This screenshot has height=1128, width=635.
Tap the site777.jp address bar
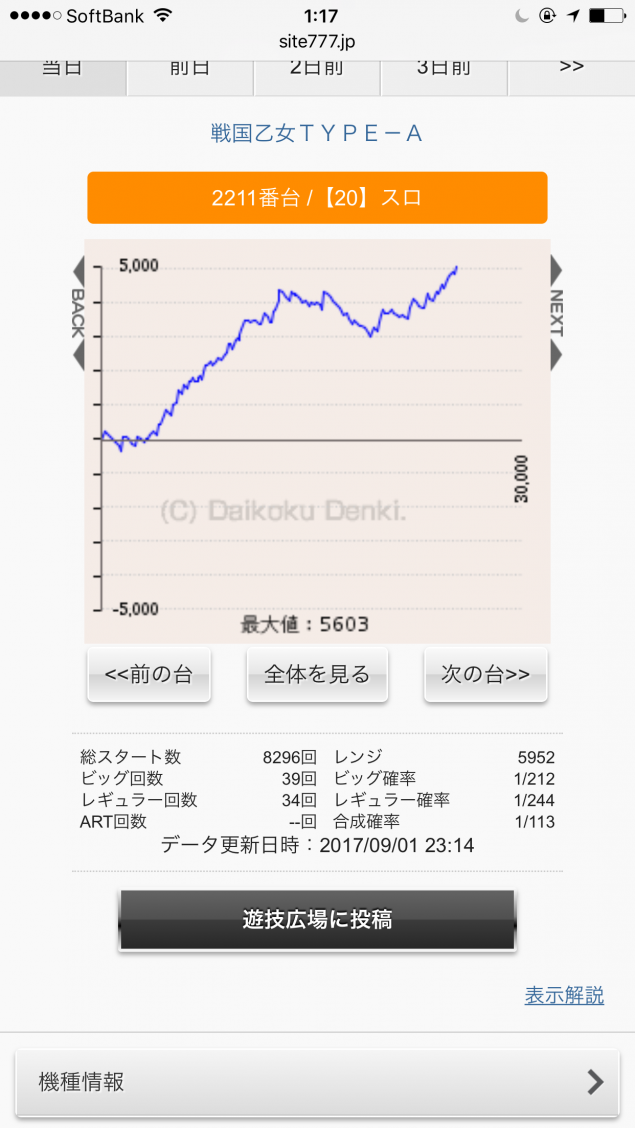317,42
